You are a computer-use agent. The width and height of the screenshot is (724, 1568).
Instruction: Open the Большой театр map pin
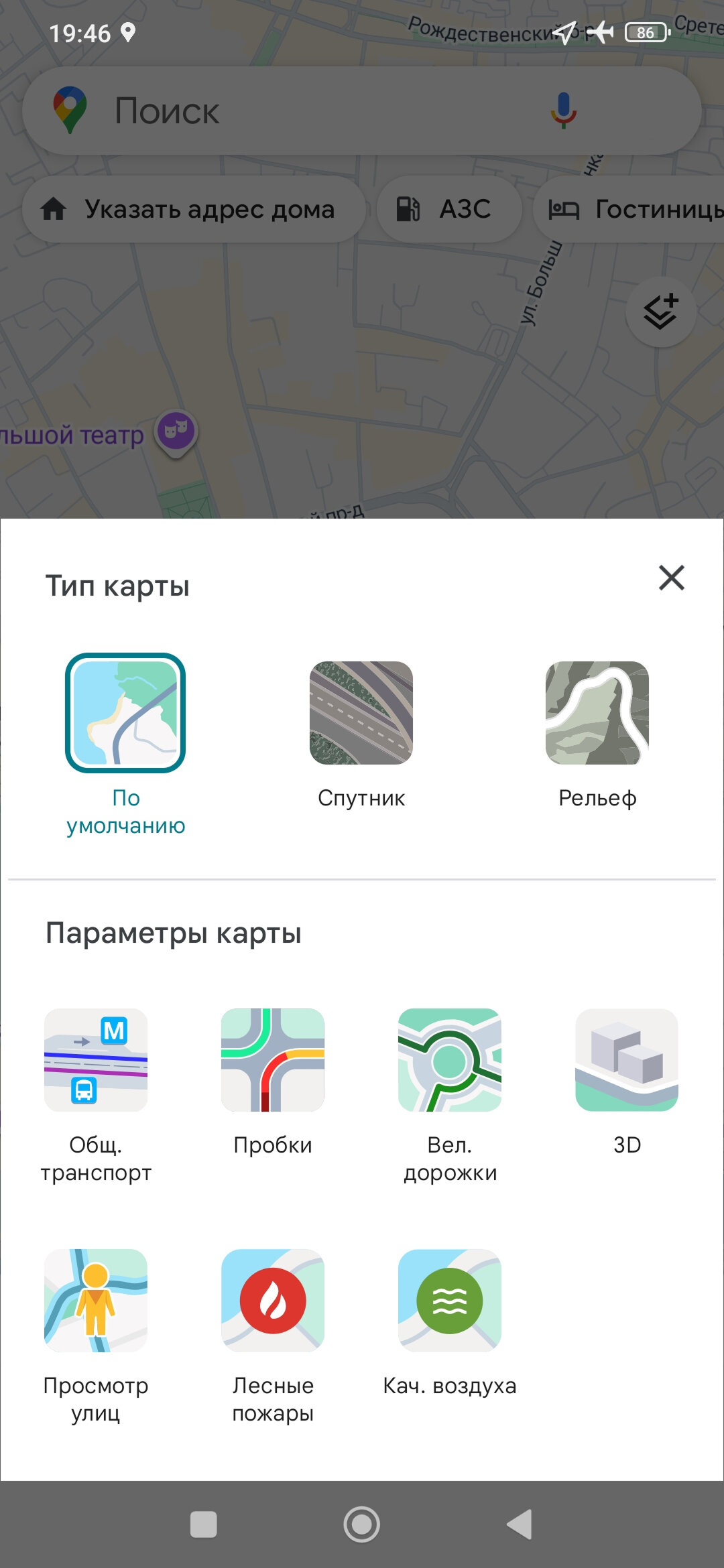(x=176, y=432)
